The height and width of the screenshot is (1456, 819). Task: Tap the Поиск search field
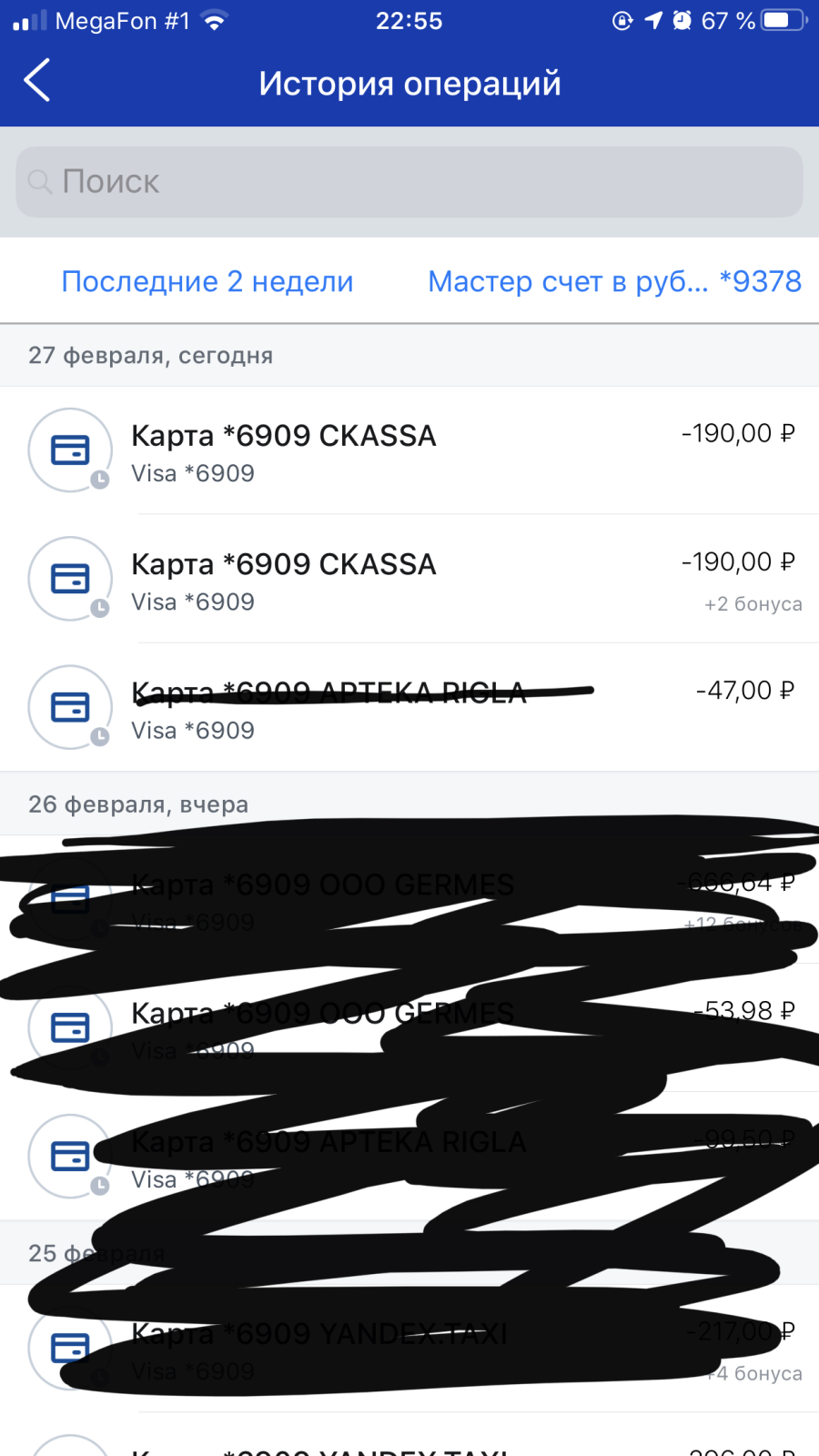pos(409,182)
